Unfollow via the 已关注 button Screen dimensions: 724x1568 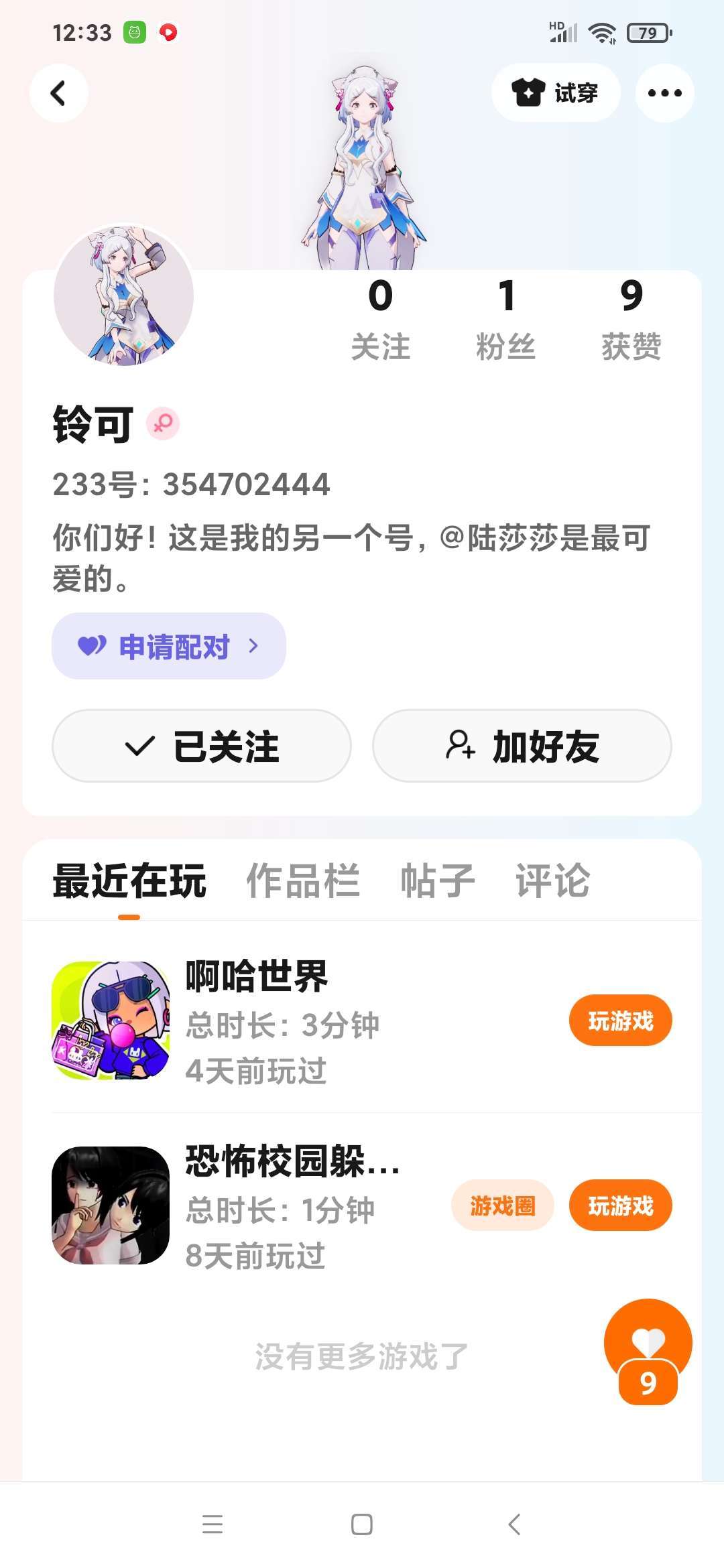[202, 746]
